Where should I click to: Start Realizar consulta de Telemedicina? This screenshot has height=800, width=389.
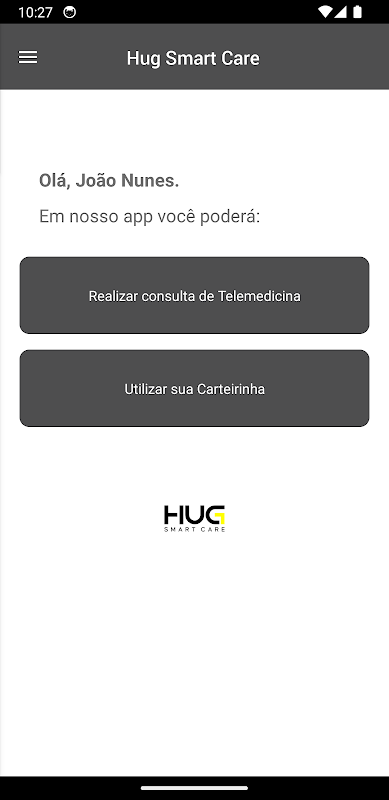(x=194, y=295)
